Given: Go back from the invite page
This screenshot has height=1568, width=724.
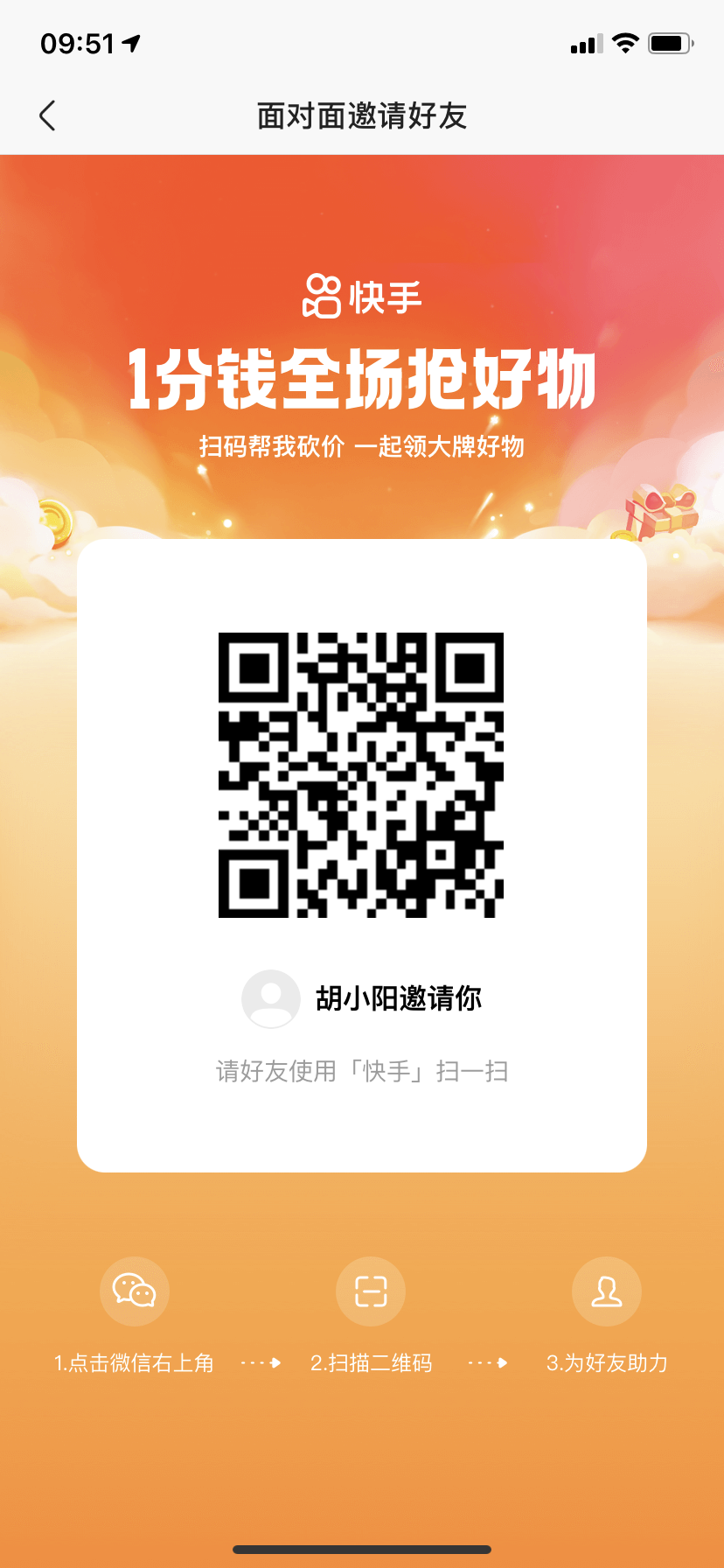Looking at the screenshot, I should pyautogui.click(x=47, y=115).
